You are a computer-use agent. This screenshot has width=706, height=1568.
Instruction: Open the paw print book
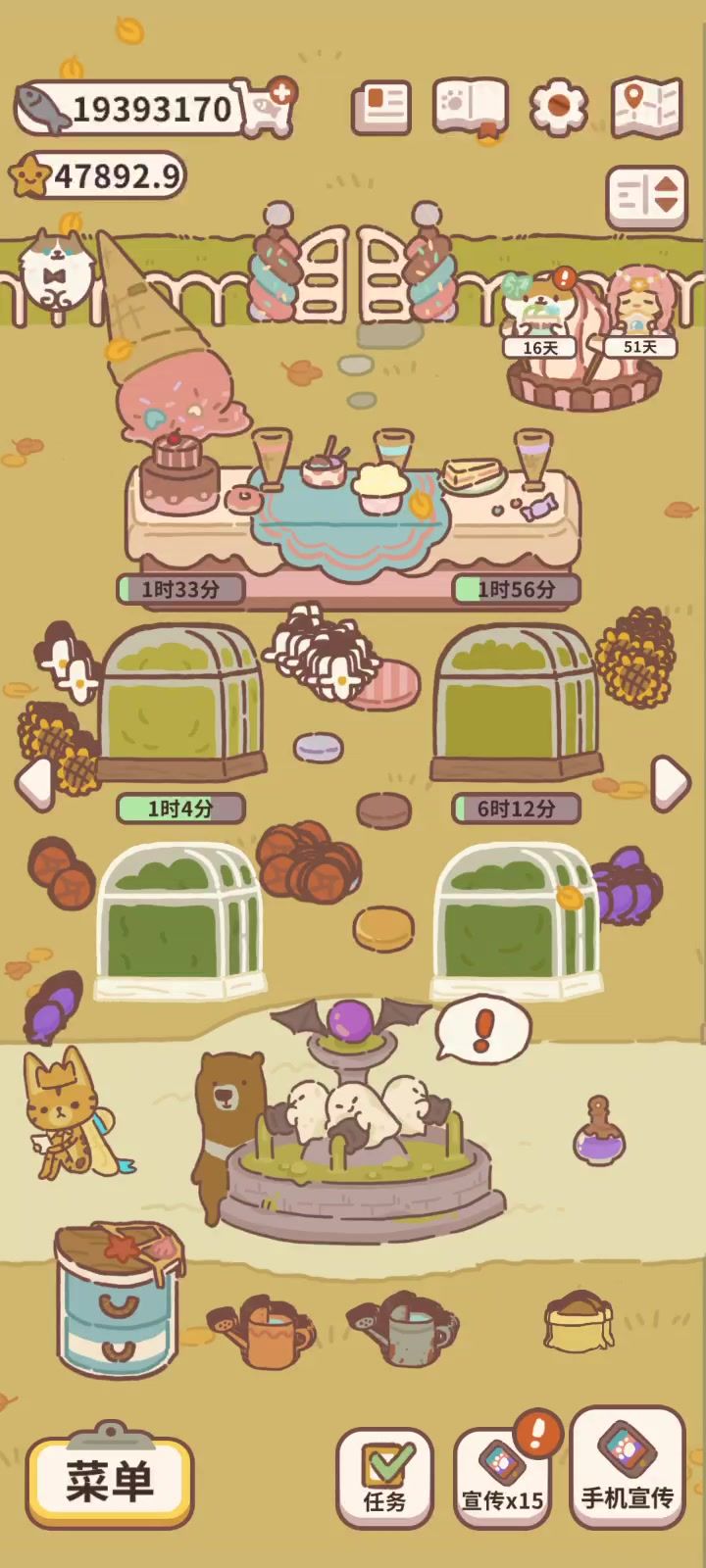(x=470, y=107)
